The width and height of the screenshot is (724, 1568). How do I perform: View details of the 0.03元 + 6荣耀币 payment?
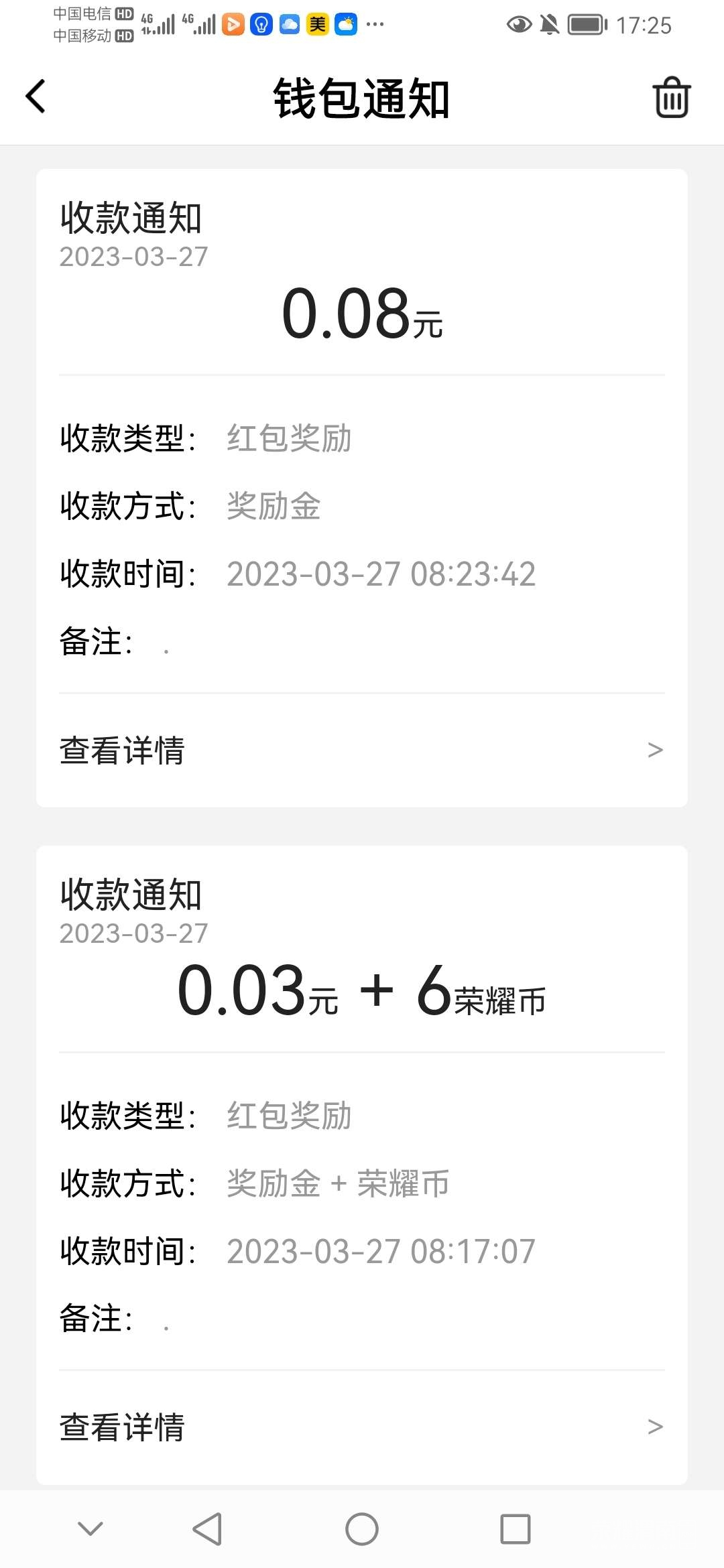coord(362,1427)
